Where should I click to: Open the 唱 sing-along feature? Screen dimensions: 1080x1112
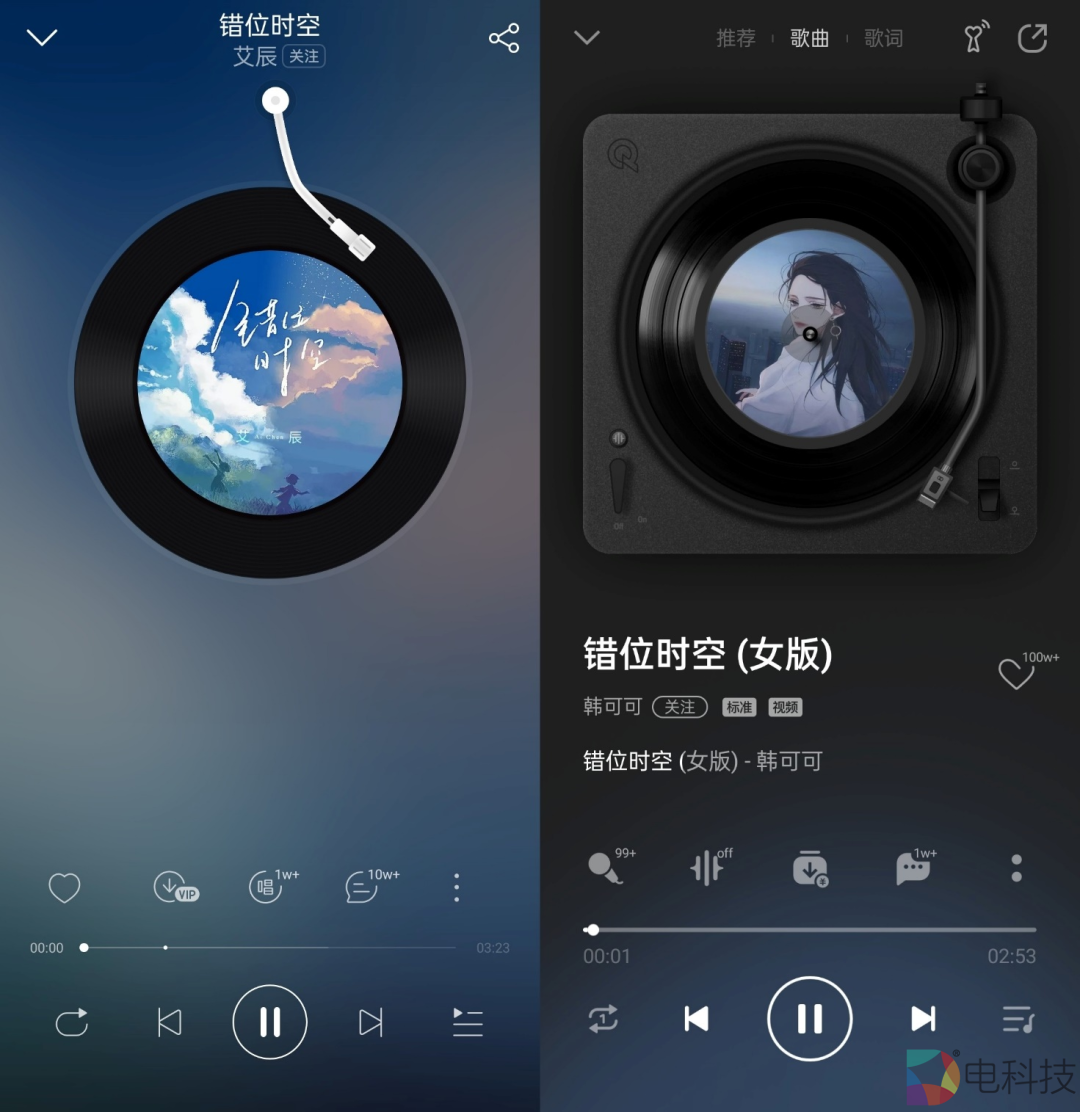[x=266, y=887]
